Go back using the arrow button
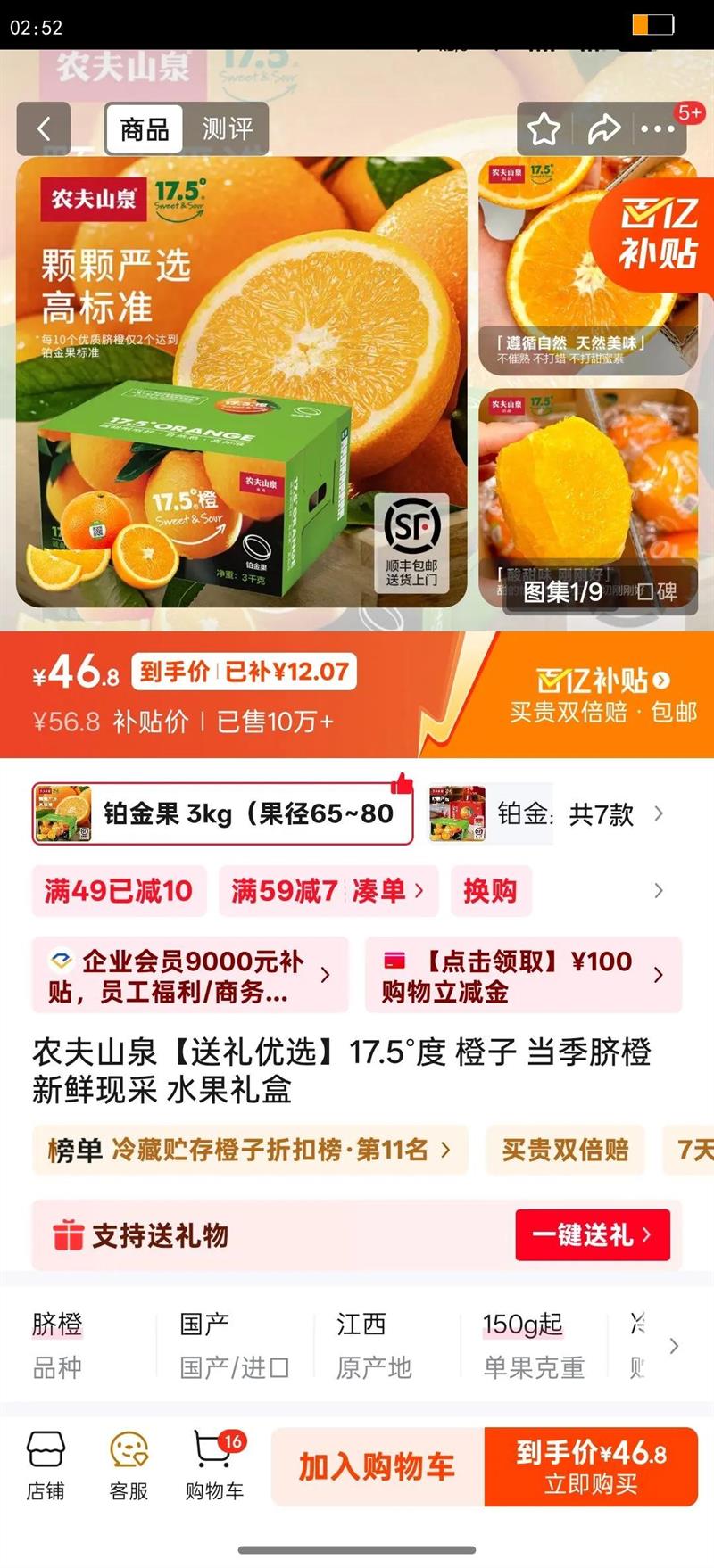The width and height of the screenshot is (714, 1568). point(44,129)
